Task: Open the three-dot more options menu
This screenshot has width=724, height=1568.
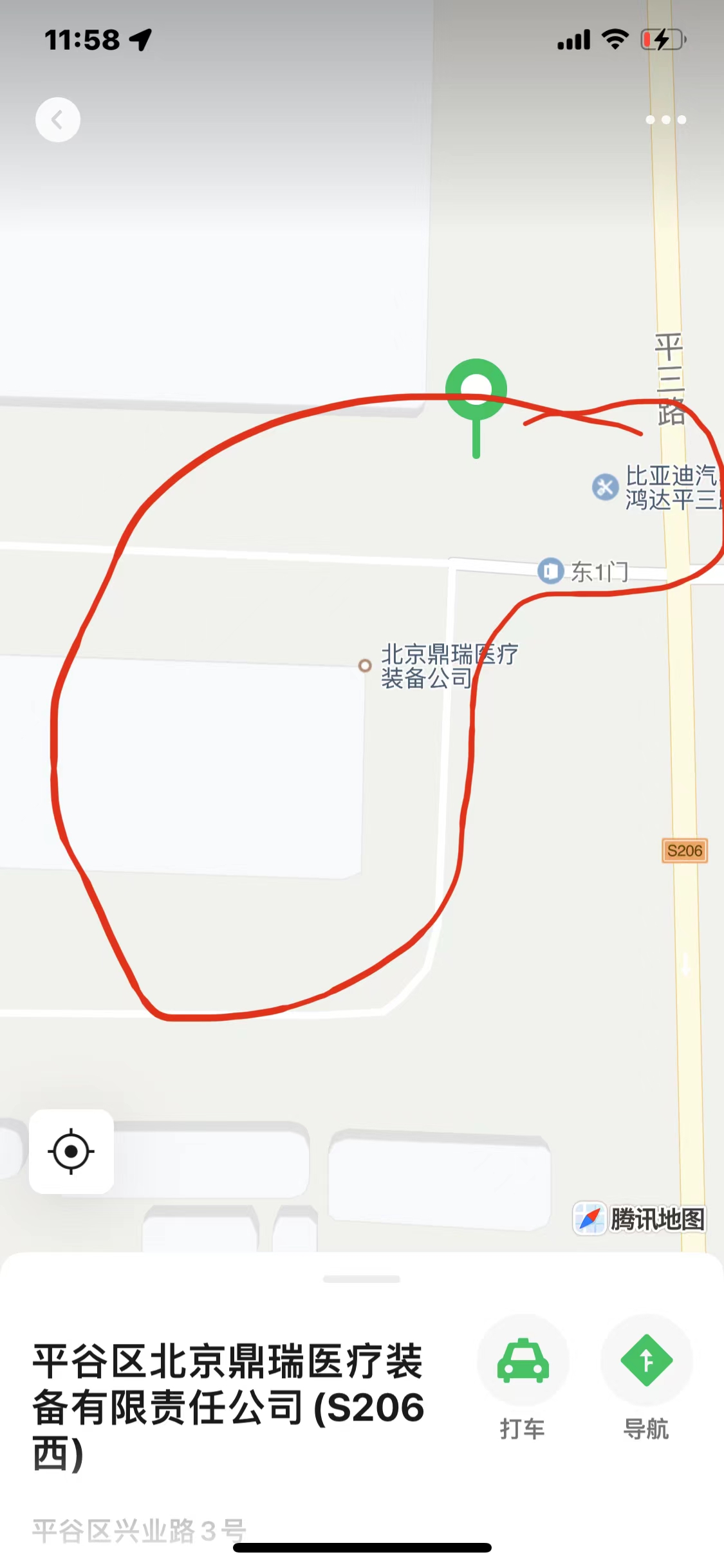Action: (665, 120)
